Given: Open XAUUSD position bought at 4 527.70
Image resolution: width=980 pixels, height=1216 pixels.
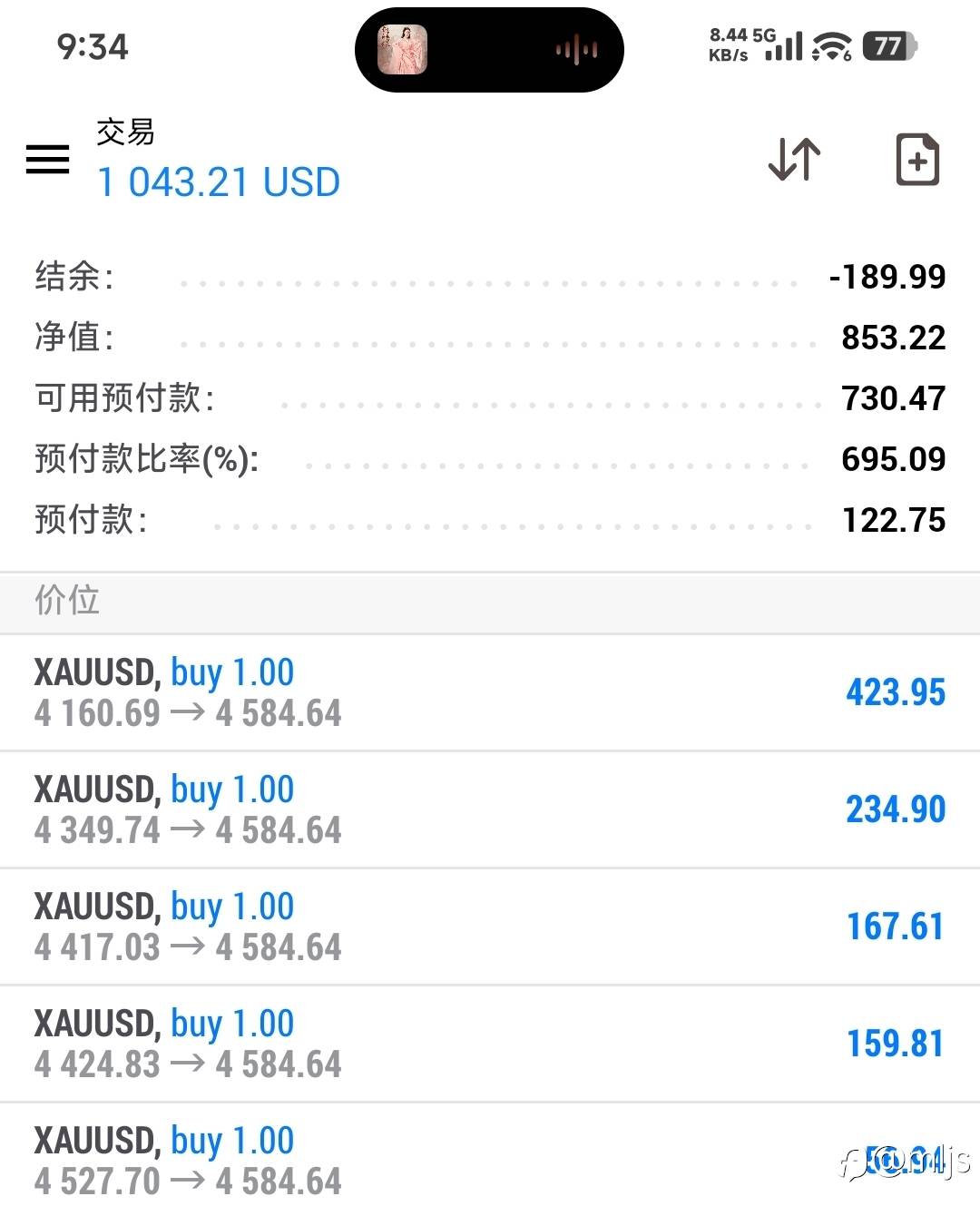Looking at the screenshot, I should pyautogui.click(x=490, y=1161).
